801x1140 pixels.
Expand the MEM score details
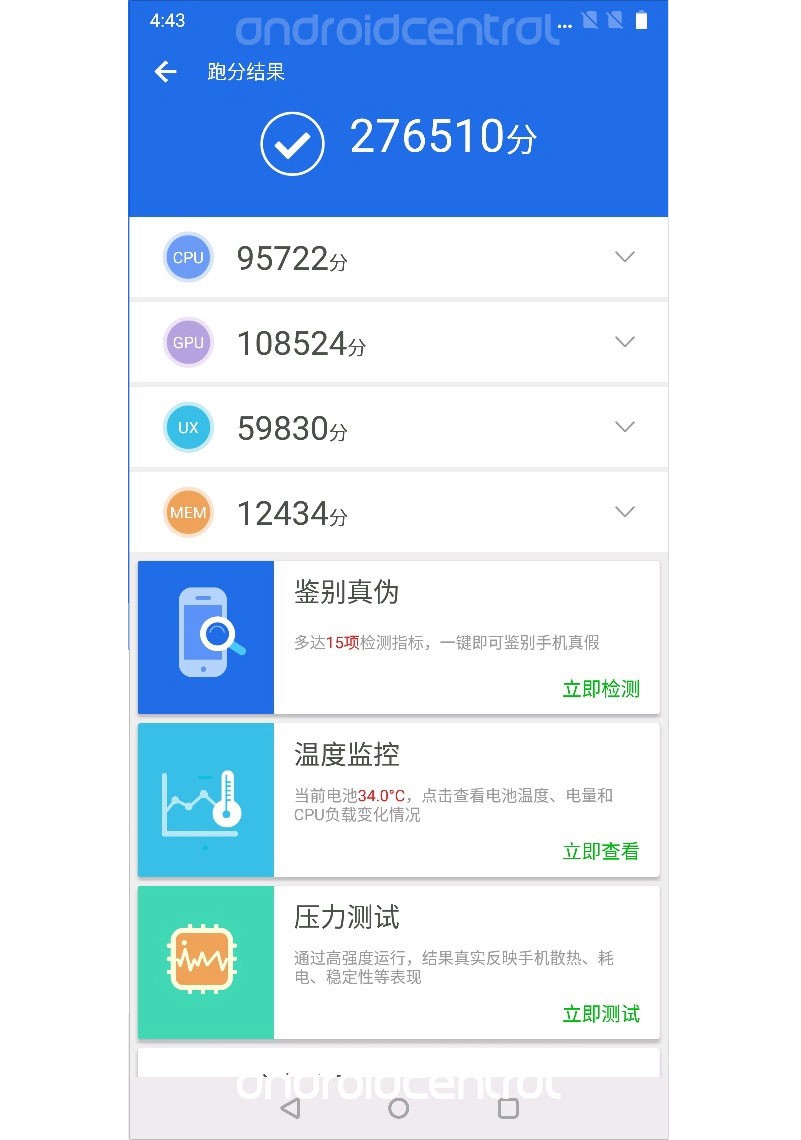[x=625, y=512]
